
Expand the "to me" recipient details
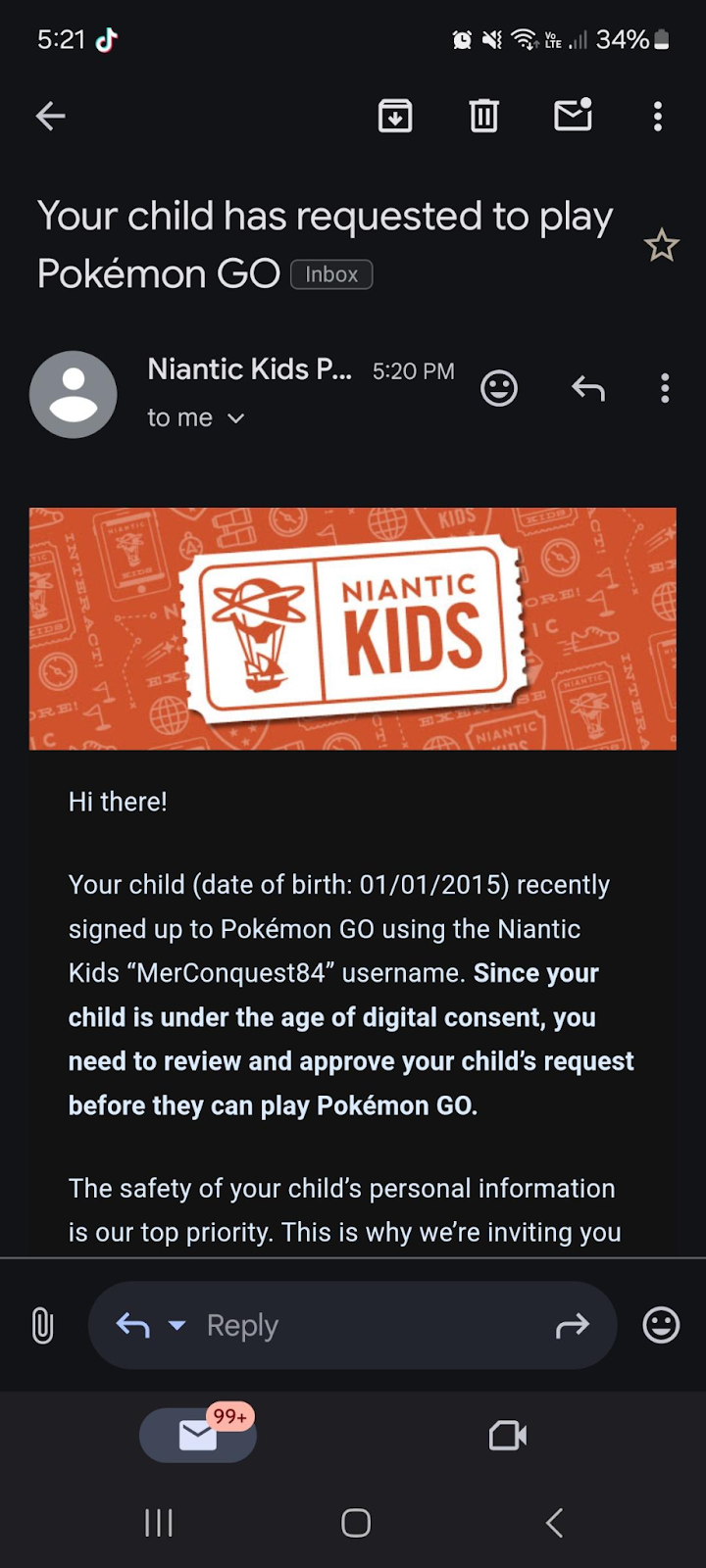click(195, 418)
